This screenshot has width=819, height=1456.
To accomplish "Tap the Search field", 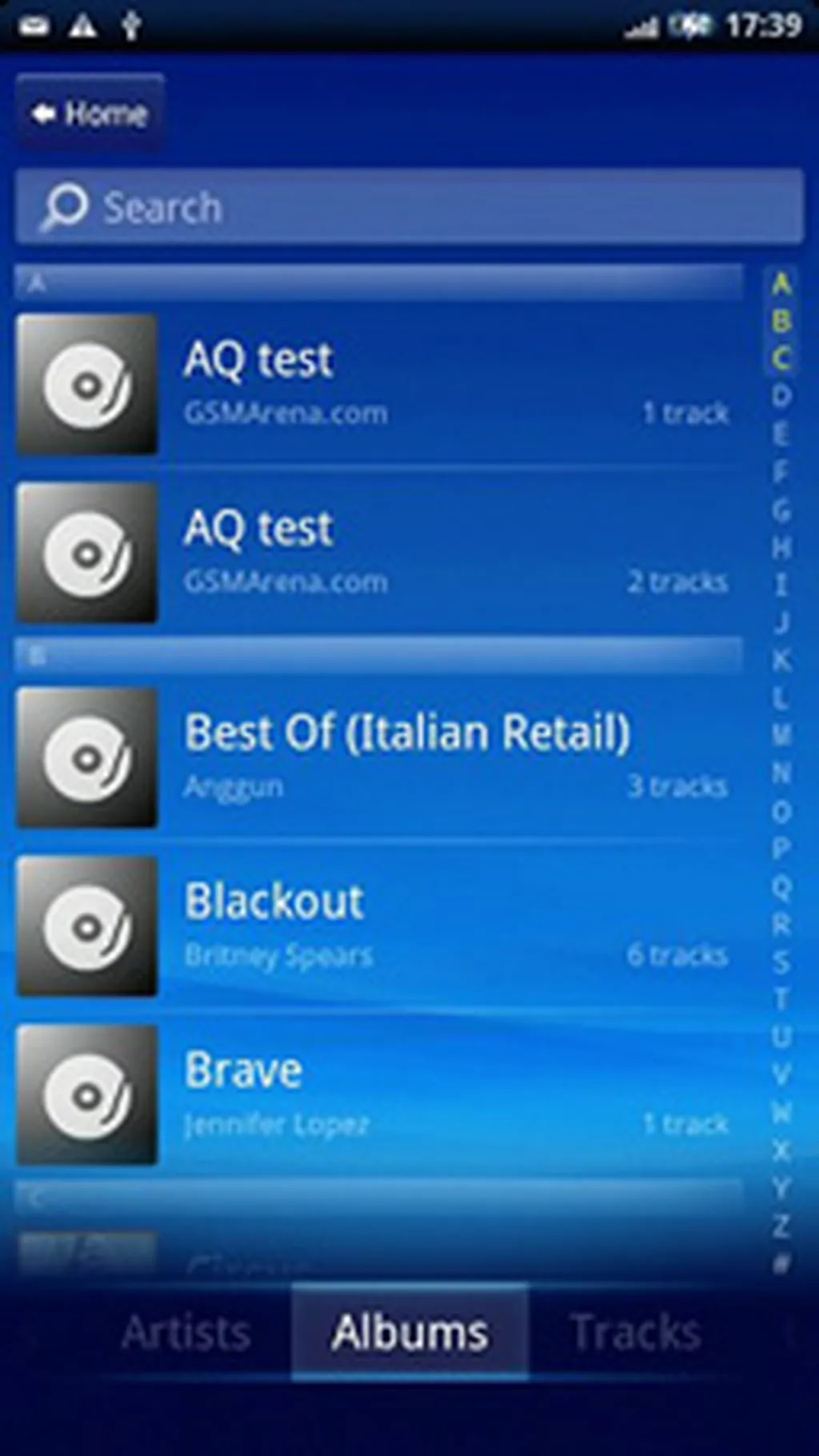I will click(x=409, y=207).
